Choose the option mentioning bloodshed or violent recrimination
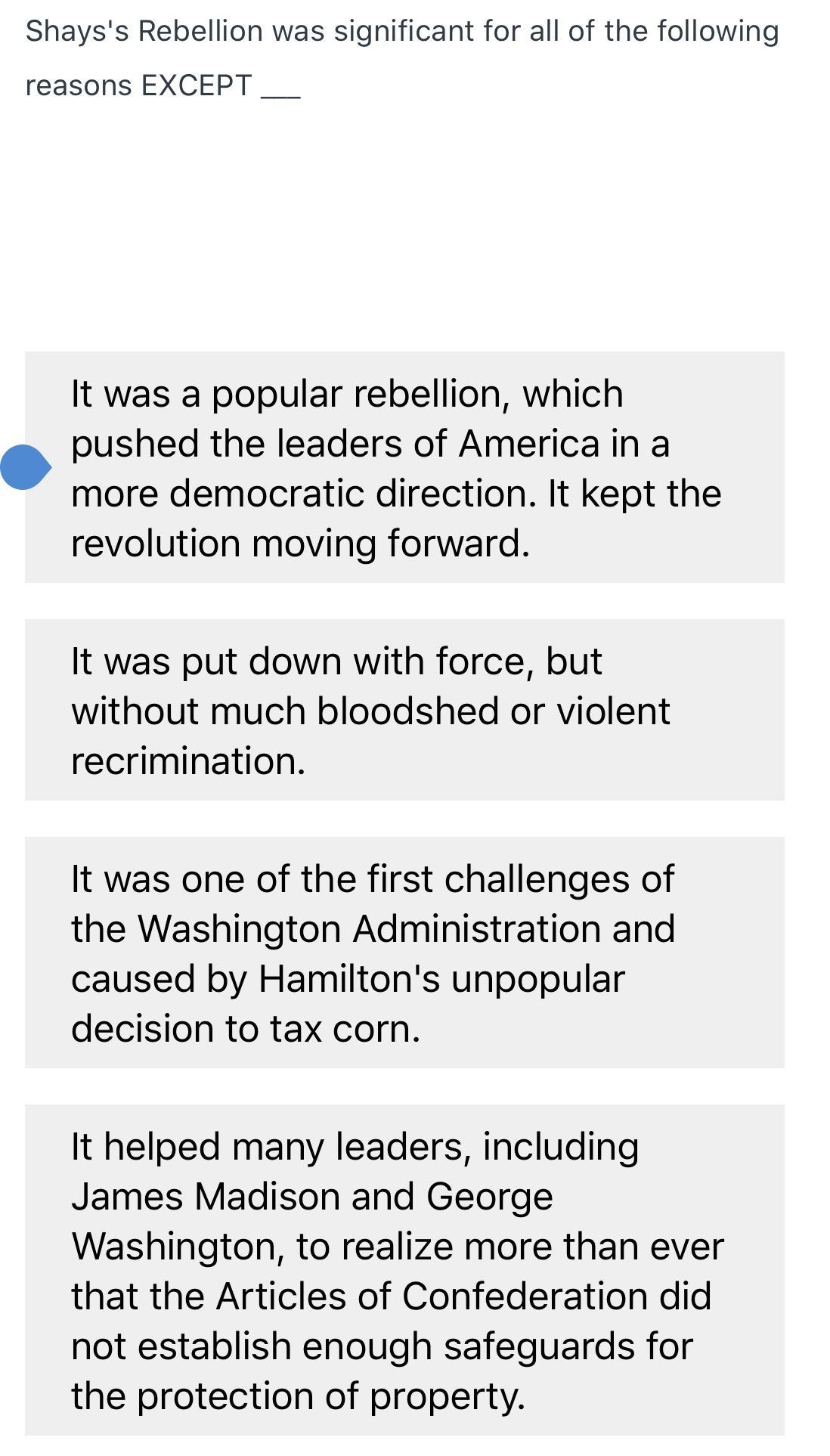This screenshot has height=1456, width=830. point(404,710)
